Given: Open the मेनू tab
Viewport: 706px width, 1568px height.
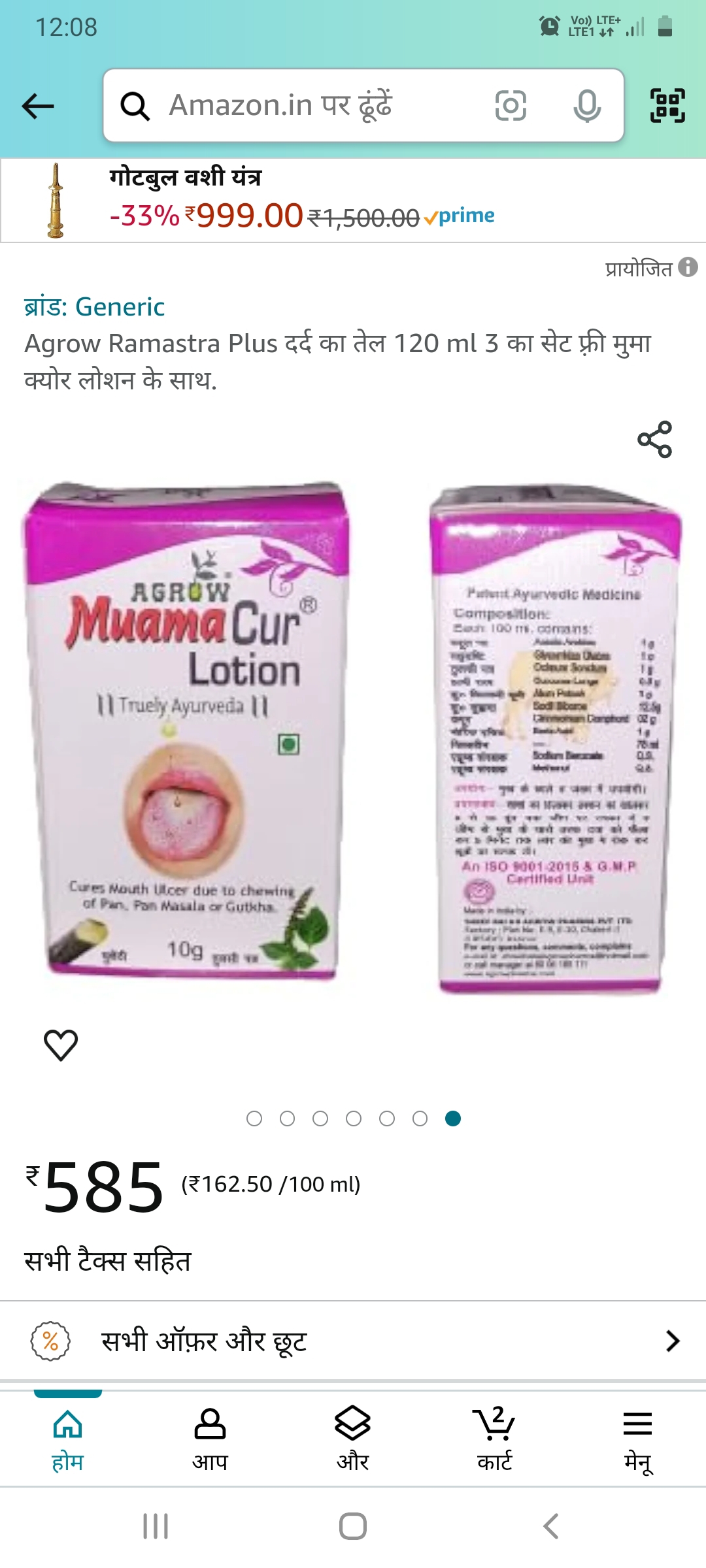Looking at the screenshot, I should point(638,1439).
